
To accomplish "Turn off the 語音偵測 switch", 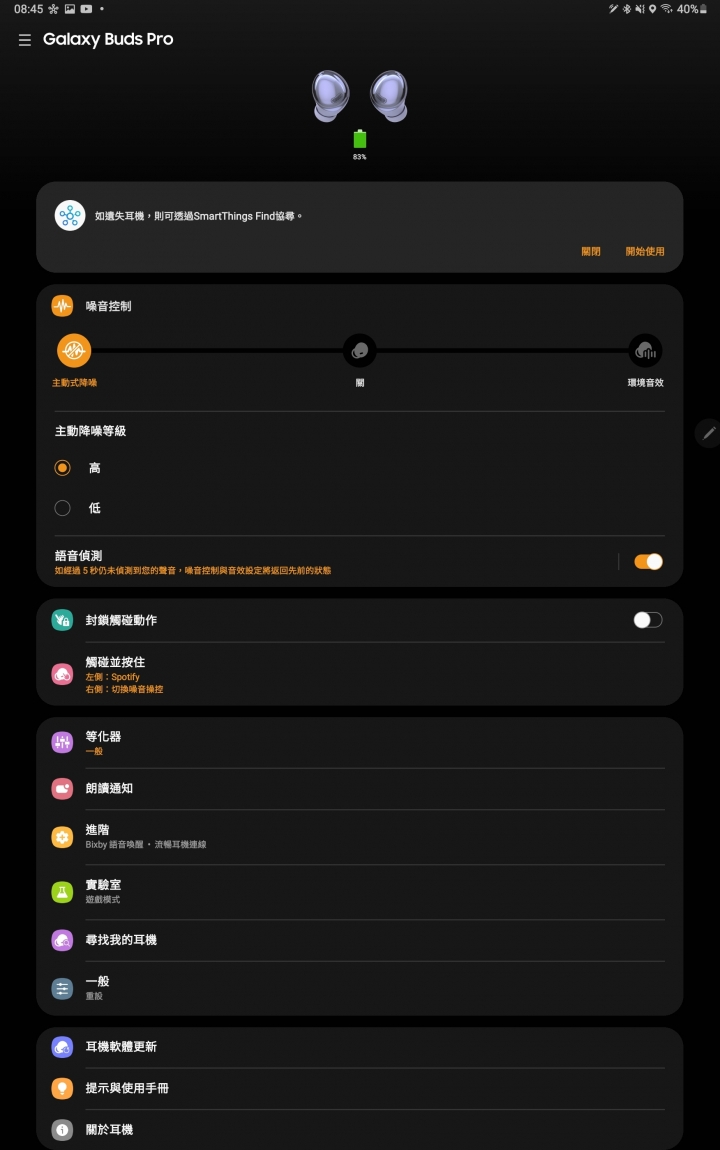I will point(647,562).
